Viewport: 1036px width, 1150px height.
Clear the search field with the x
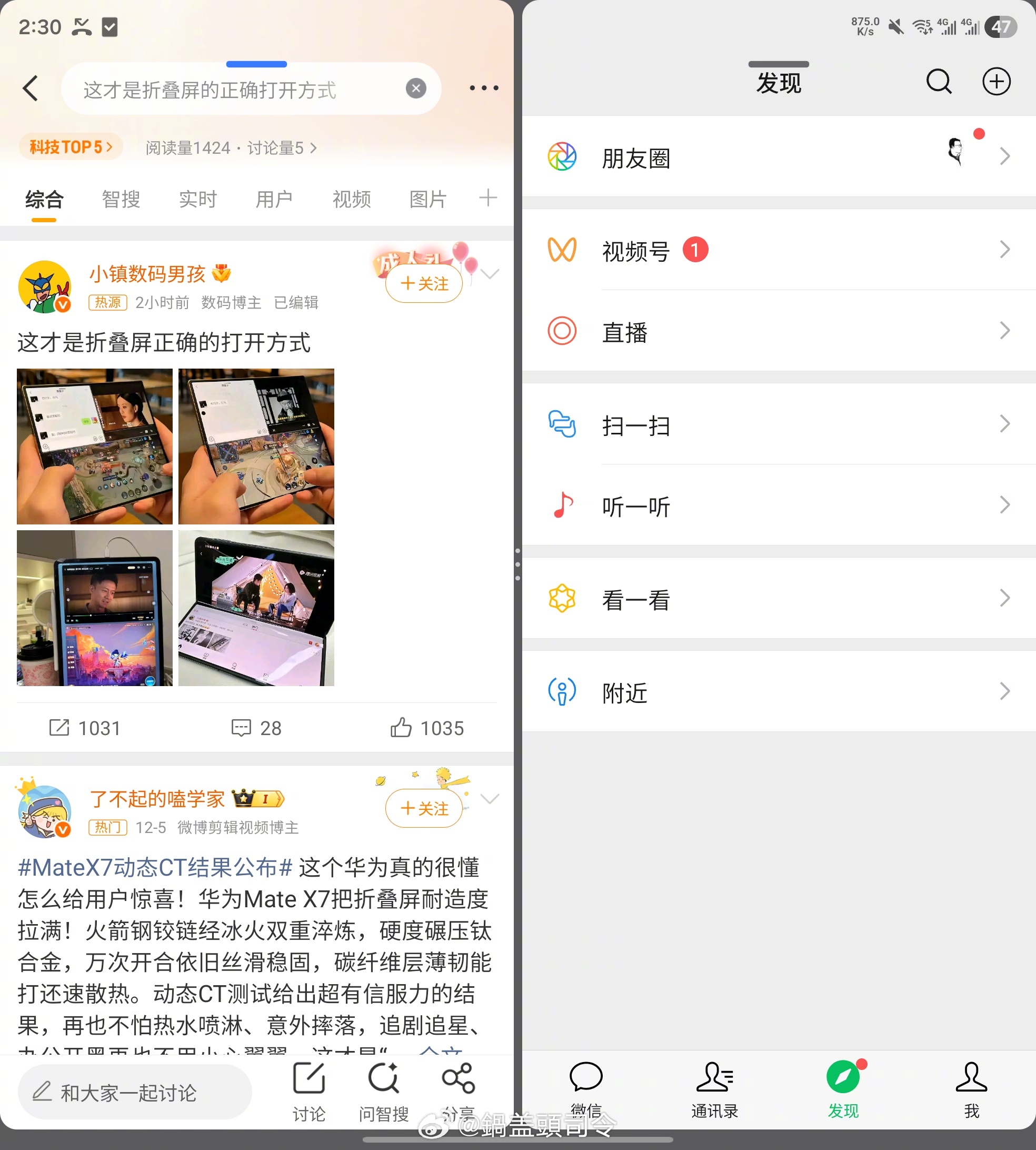coord(416,88)
